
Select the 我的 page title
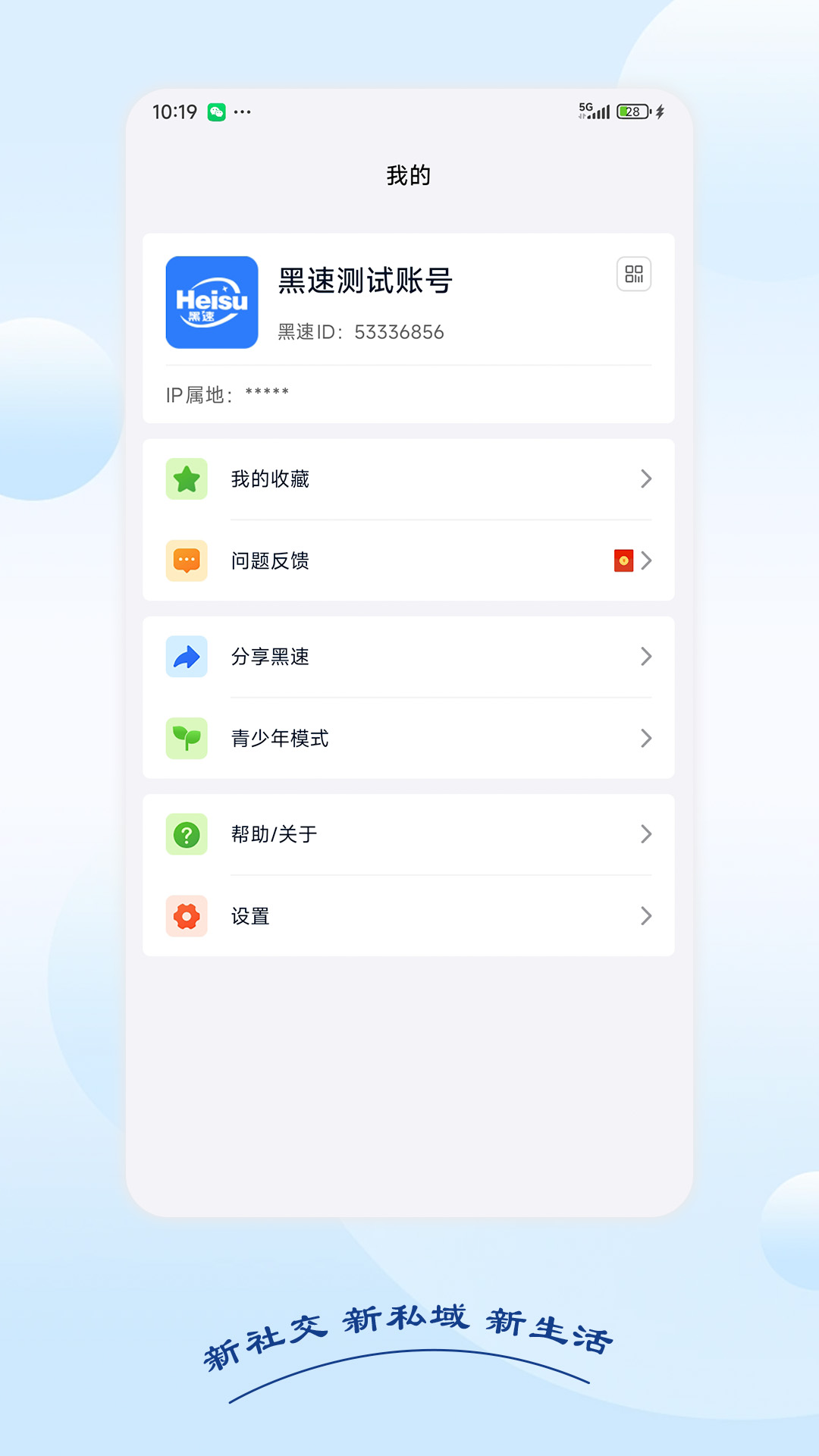(409, 174)
